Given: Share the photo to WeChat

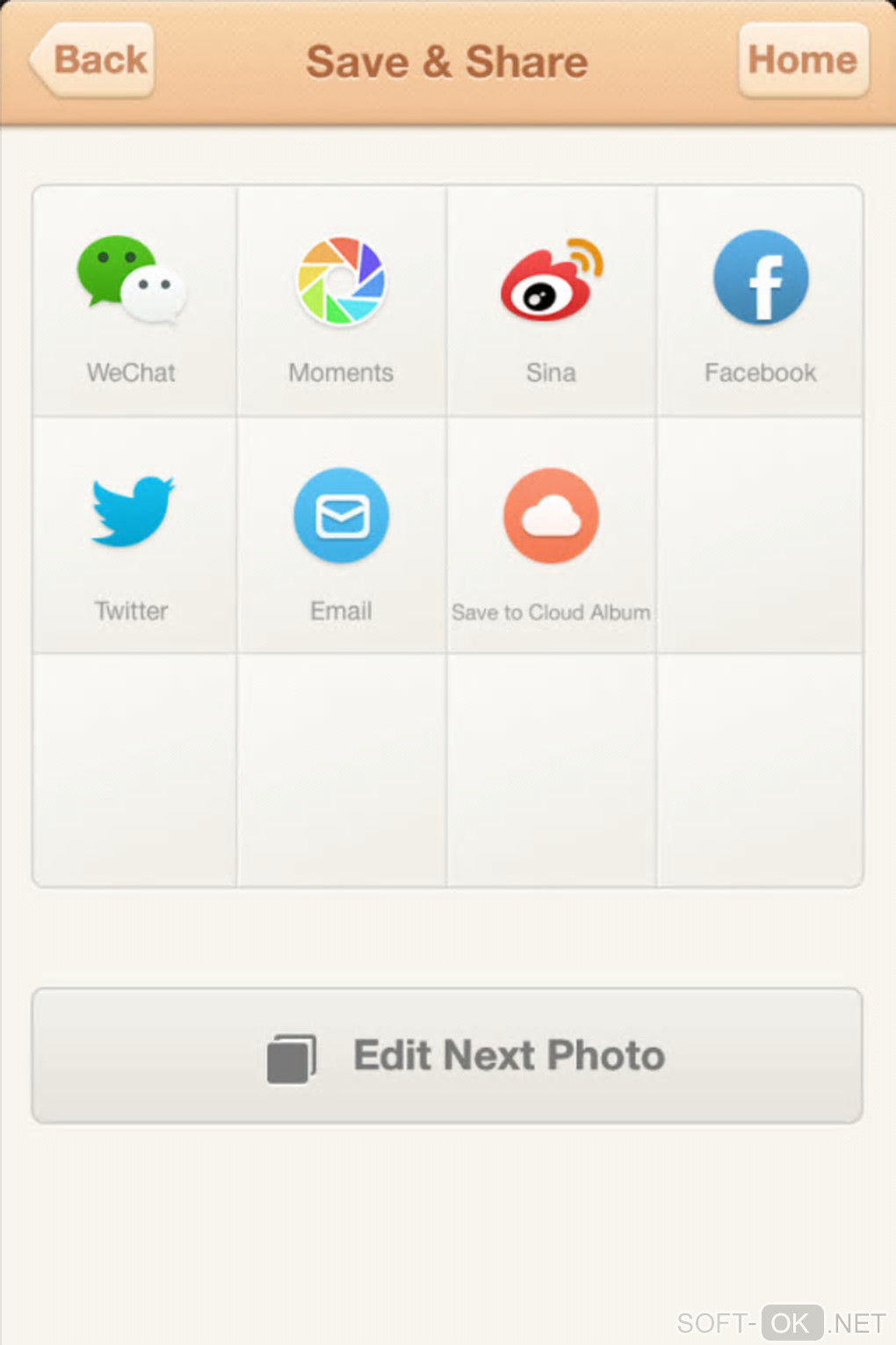Looking at the screenshot, I should 133,301.
